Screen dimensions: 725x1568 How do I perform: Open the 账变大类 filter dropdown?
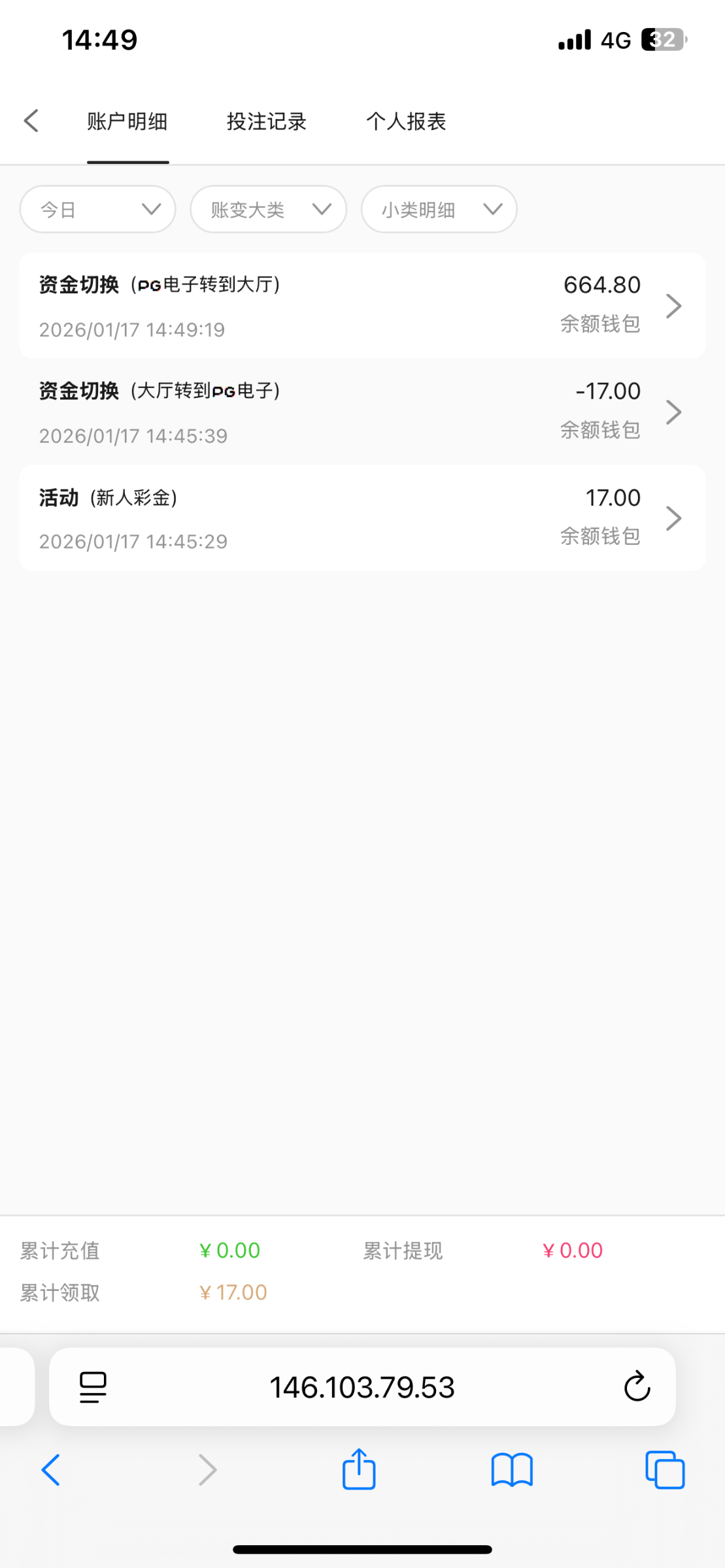pyautogui.click(x=268, y=210)
